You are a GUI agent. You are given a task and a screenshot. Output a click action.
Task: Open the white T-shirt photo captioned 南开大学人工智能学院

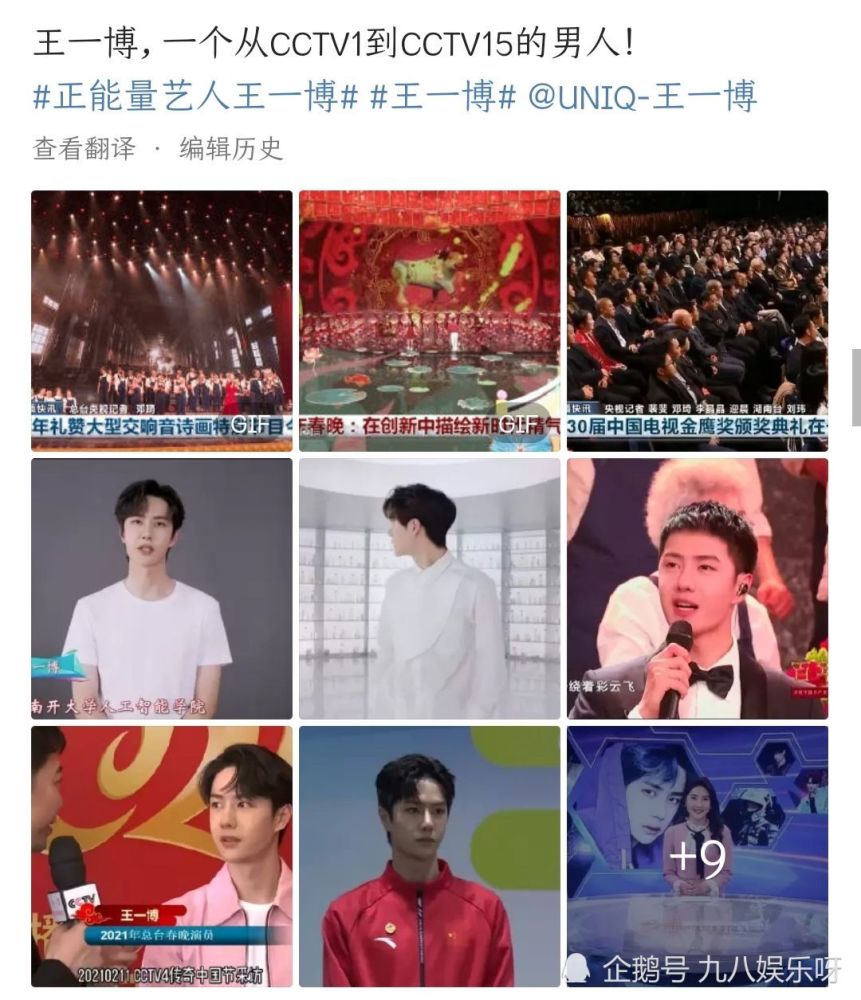pyautogui.click(x=162, y=588)
